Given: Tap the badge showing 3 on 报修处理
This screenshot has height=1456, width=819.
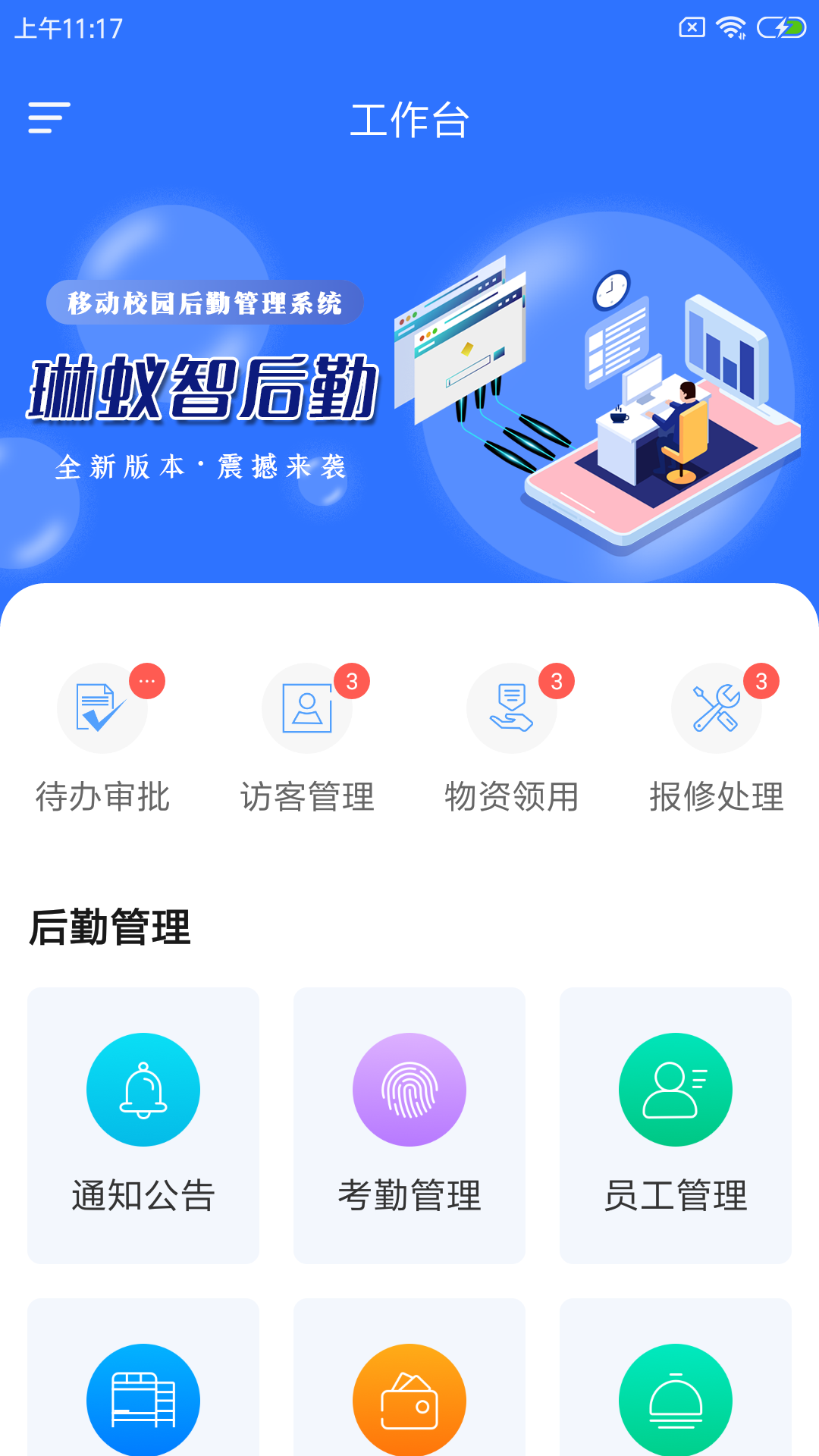Looking at the screenshot, I should (761, 680).
